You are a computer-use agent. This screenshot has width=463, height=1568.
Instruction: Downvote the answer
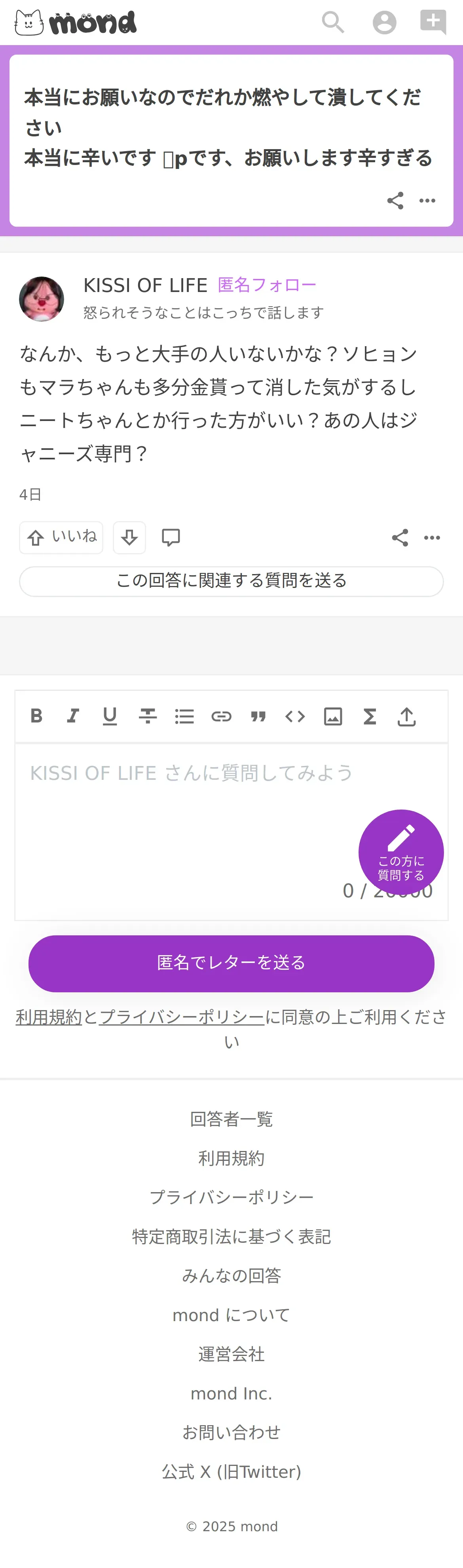click(129, 537)
